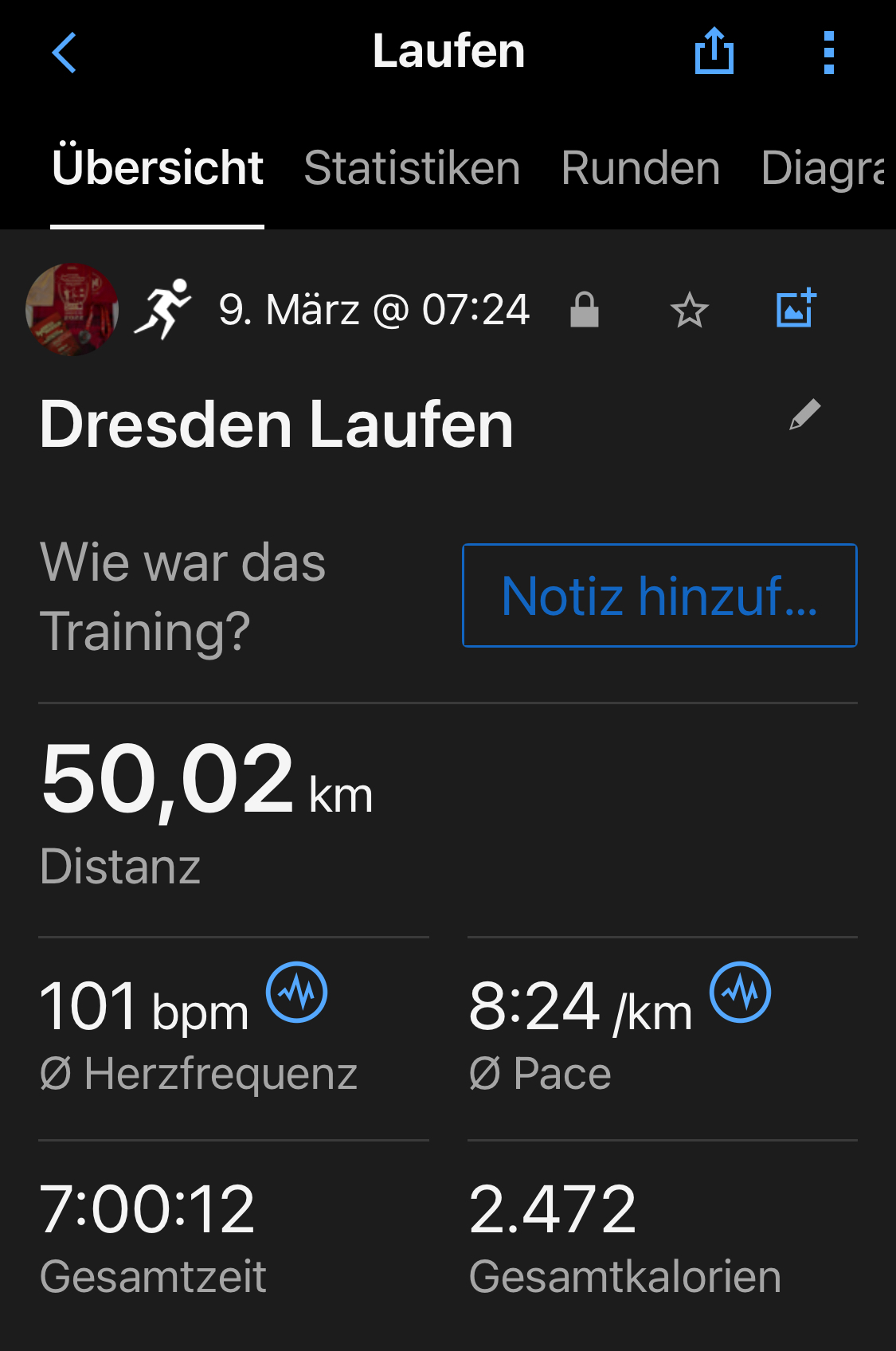The height and width of the screenshot is (1351, 896).
Task: Open the Runden tab
Action: pyautogui.click(x=640, y=168)
